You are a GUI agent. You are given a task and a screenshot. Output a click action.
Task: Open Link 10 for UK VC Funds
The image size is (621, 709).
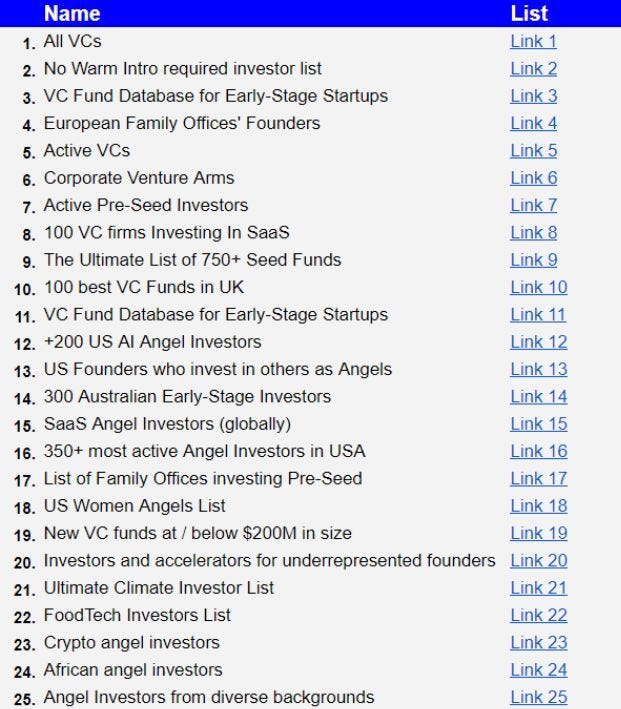(x=538, y=287)
